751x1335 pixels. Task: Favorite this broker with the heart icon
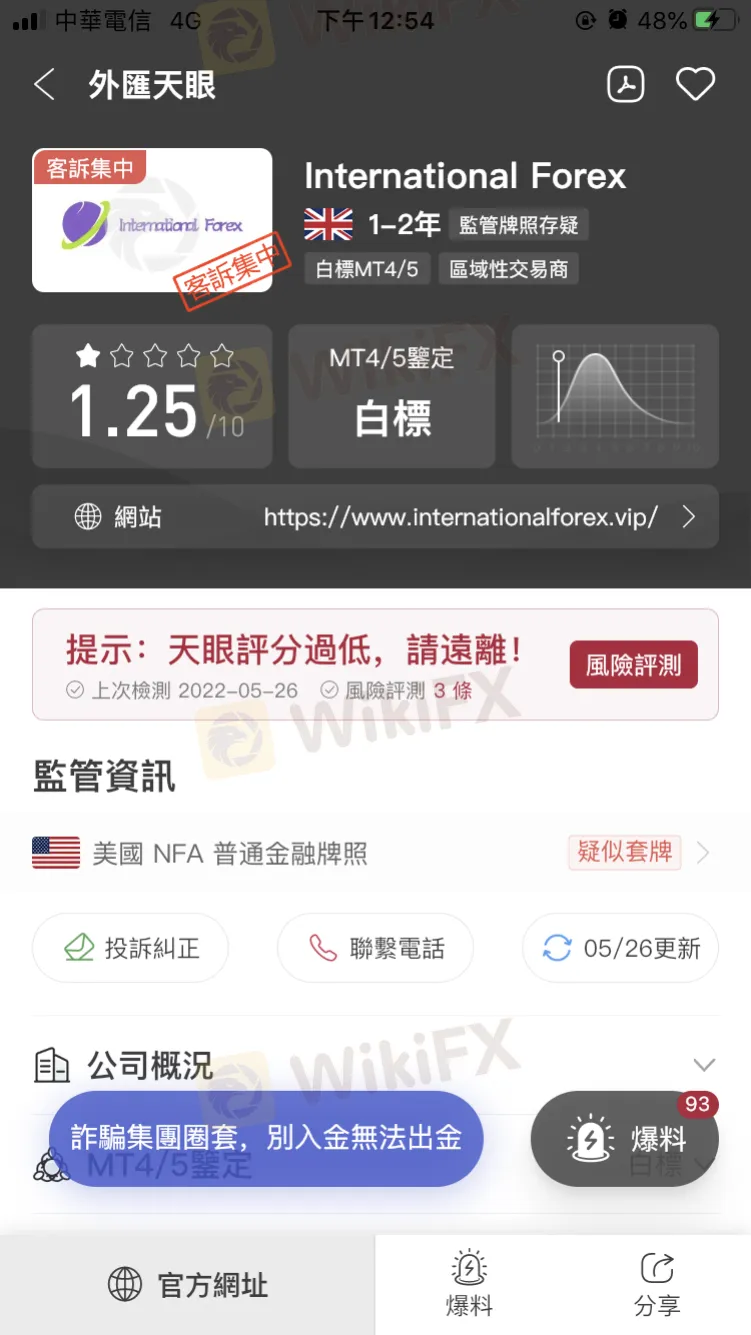(x=695, y=85)
